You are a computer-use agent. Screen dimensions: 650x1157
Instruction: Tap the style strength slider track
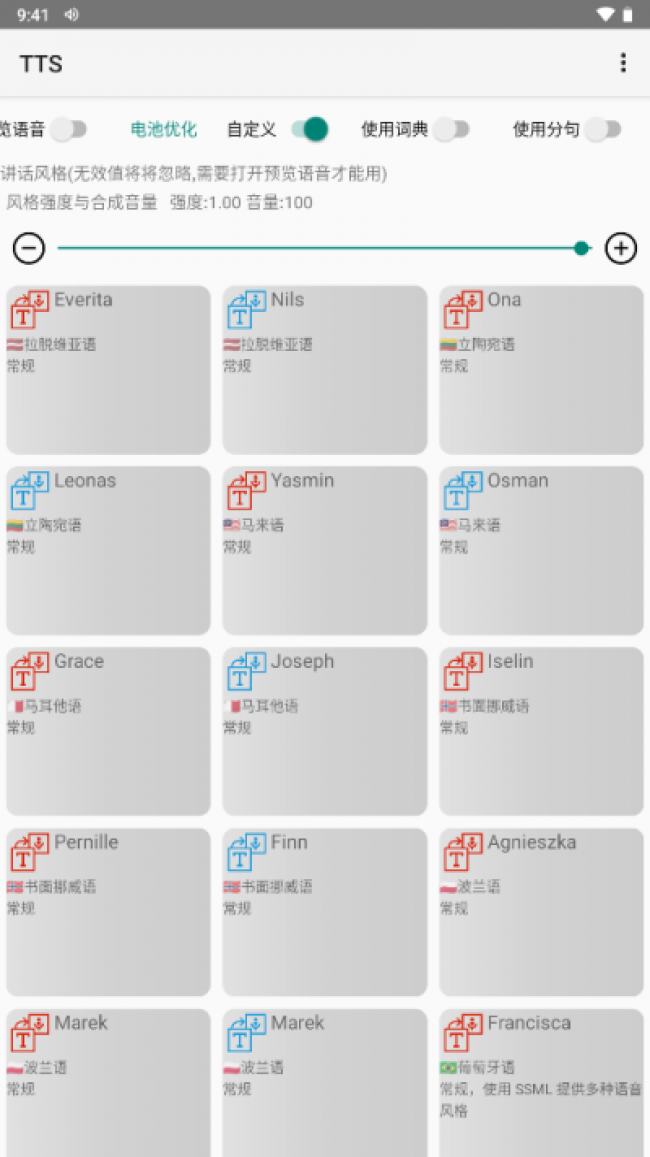click(320, 248)
